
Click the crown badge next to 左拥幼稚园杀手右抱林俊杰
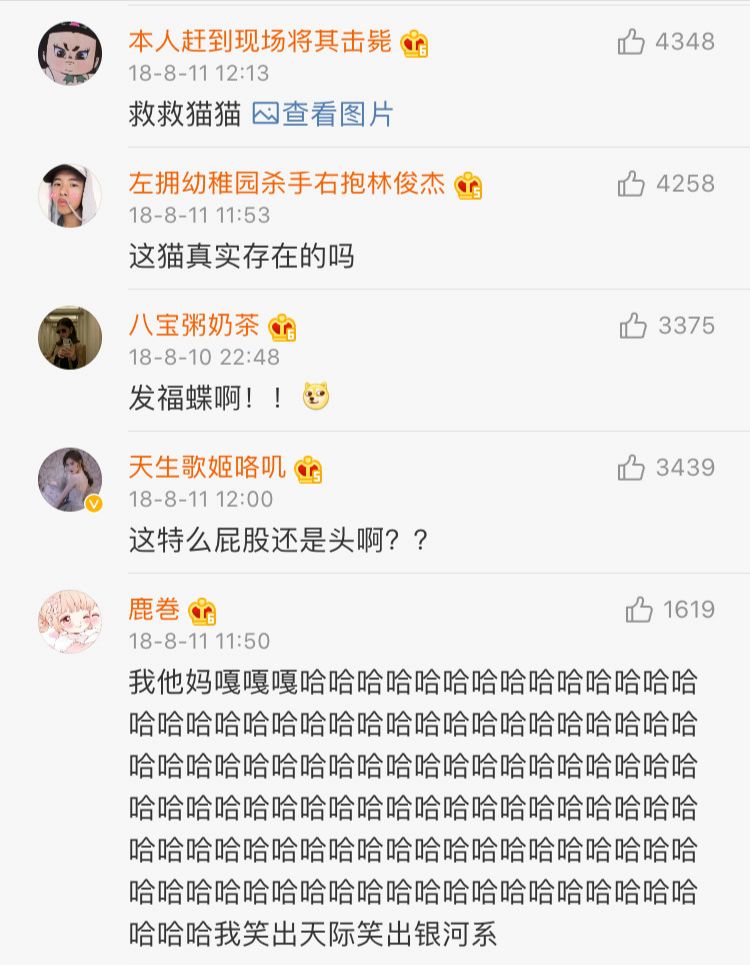click(x=468, y=184)
